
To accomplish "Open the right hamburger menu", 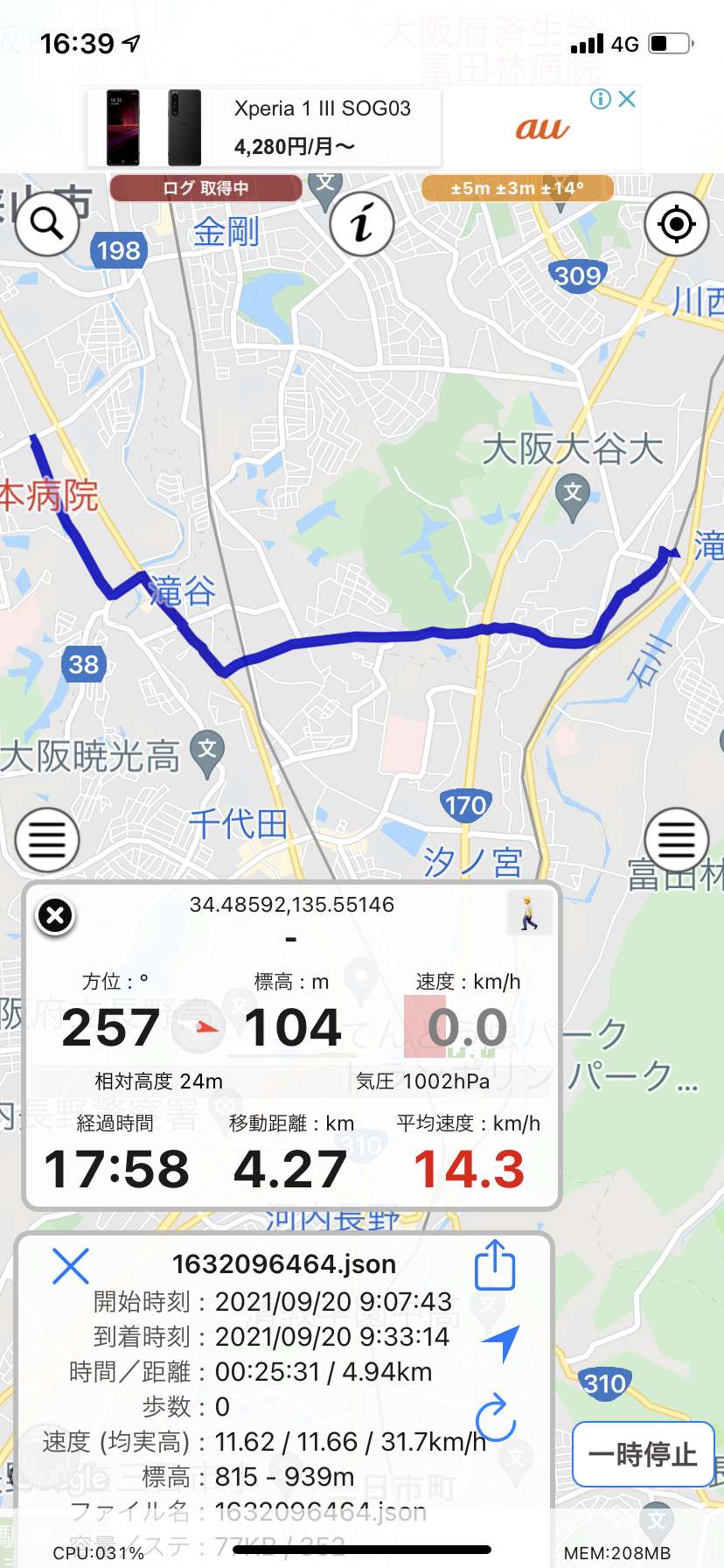I will point(676,840).
